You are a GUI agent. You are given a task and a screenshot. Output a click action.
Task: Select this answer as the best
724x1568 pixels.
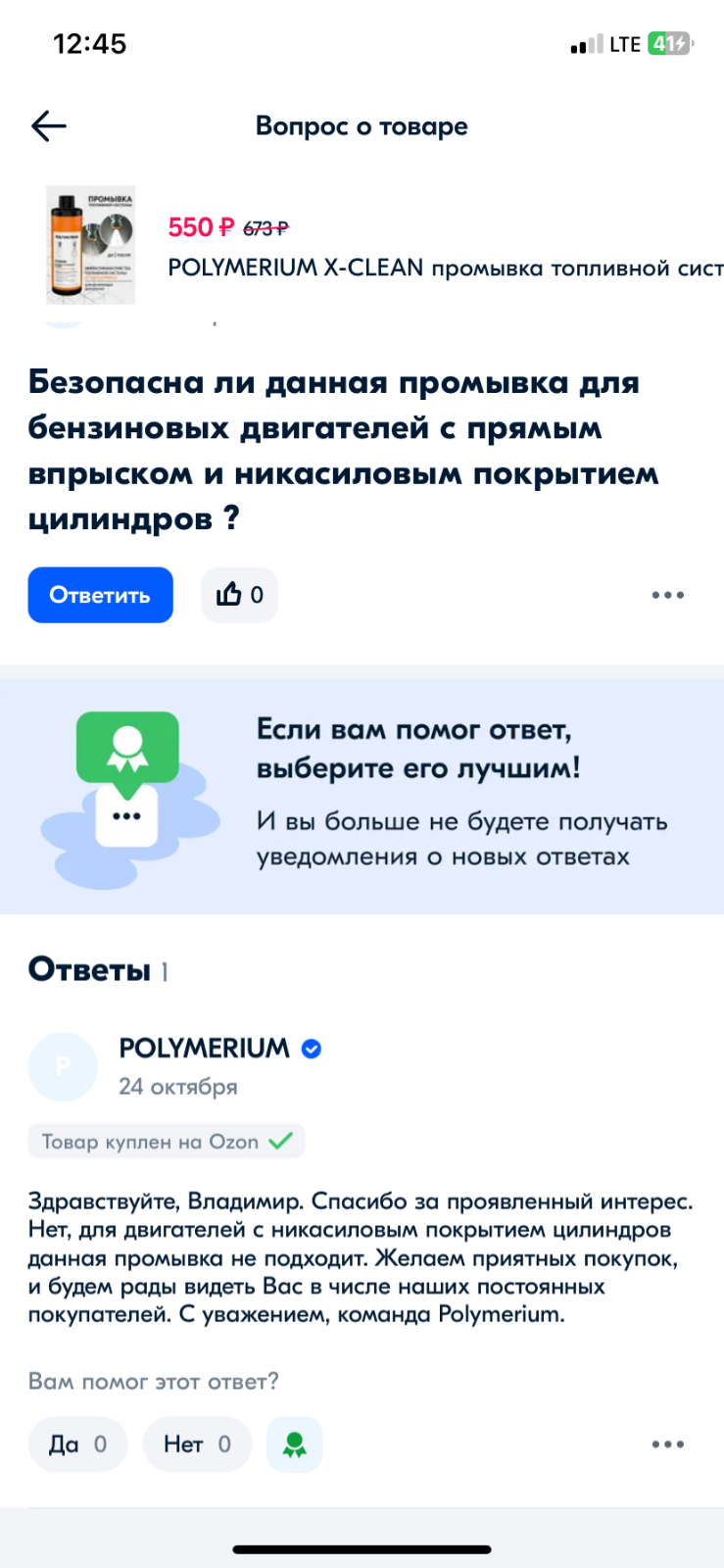(x=295, y=1445)
